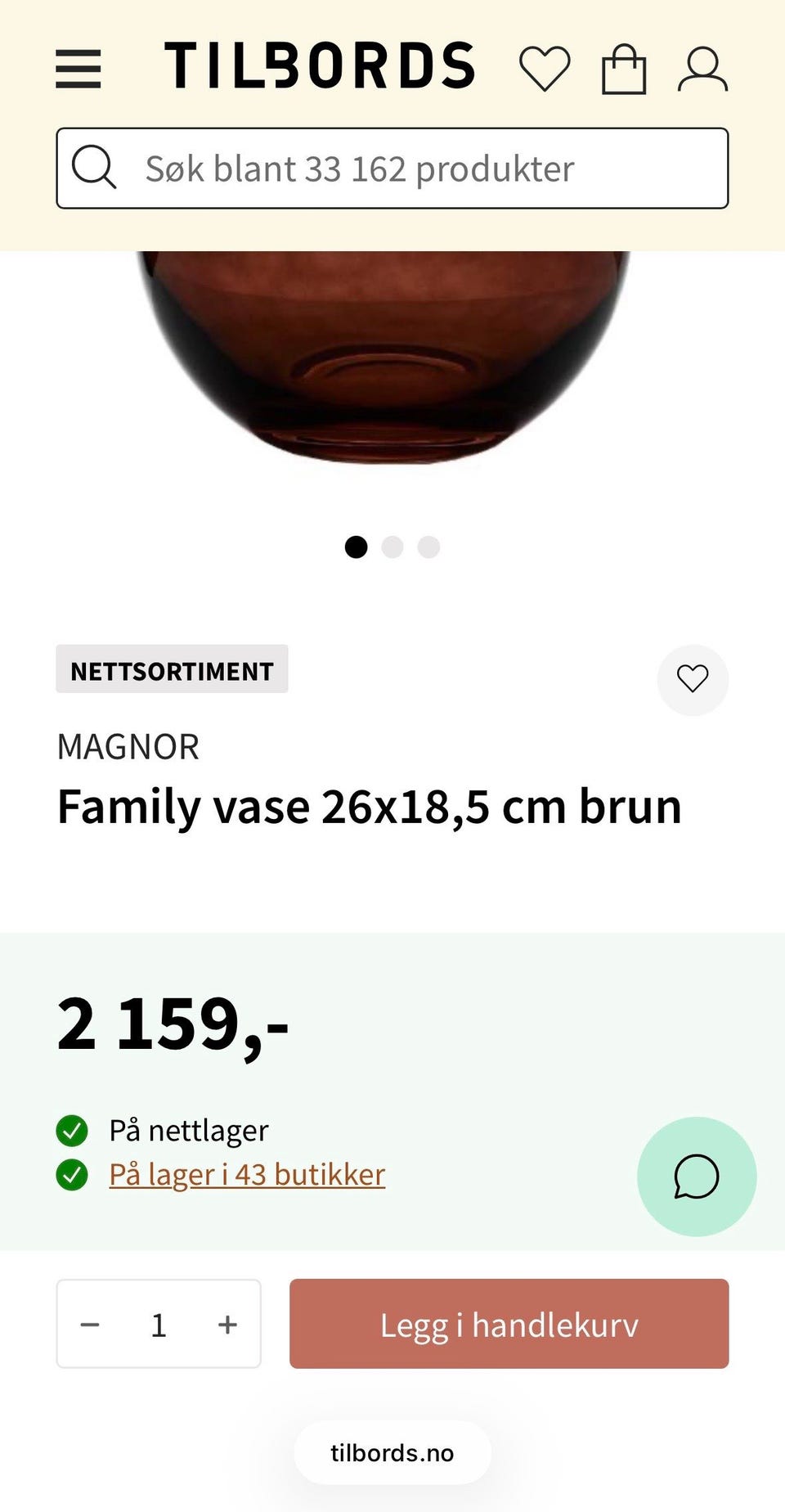Decrease quantity with the minus button
This screenshot has height=1512, width=785.
coord(90,1324)
